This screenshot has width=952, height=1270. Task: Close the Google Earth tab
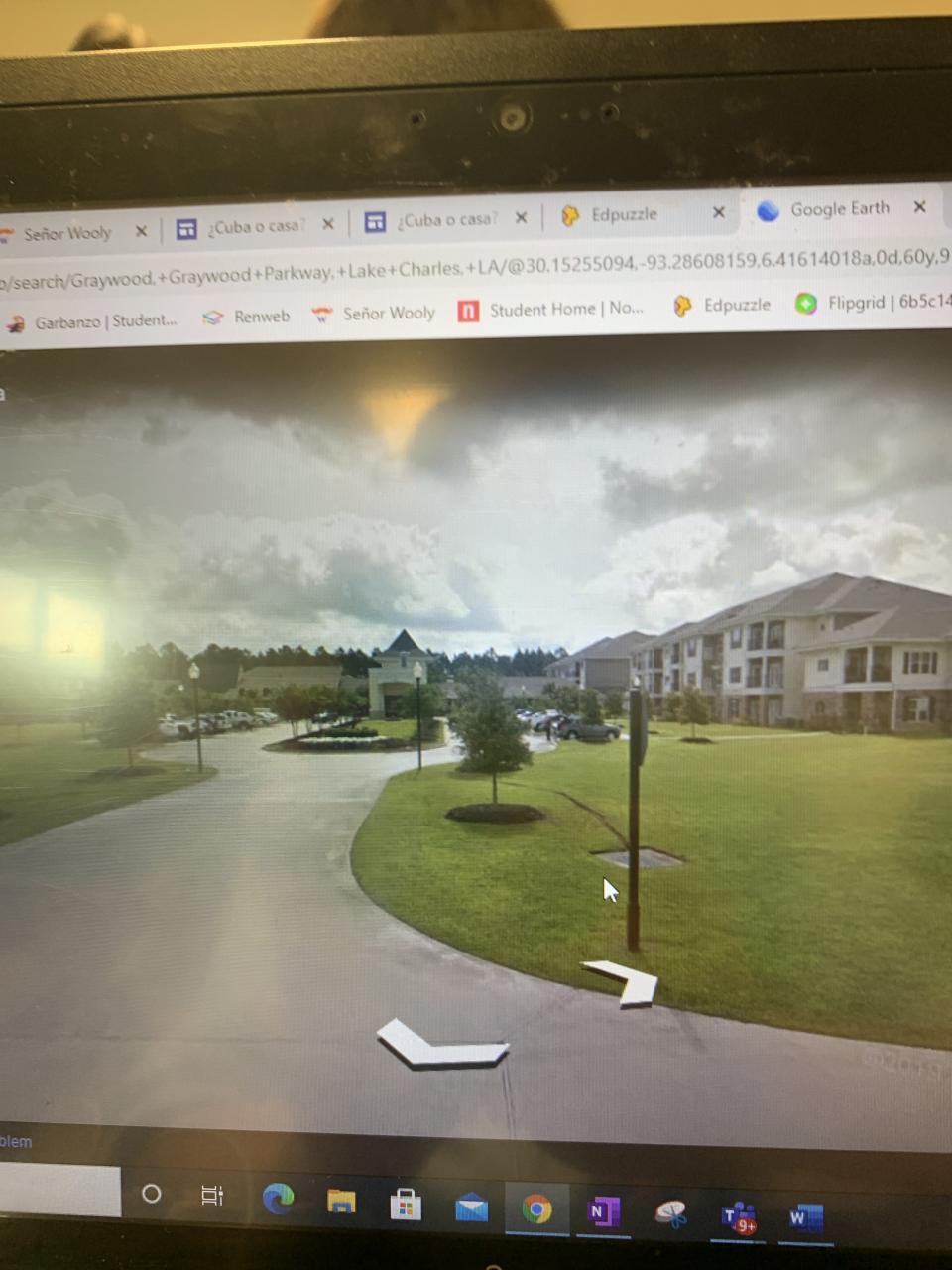[919, 207]
